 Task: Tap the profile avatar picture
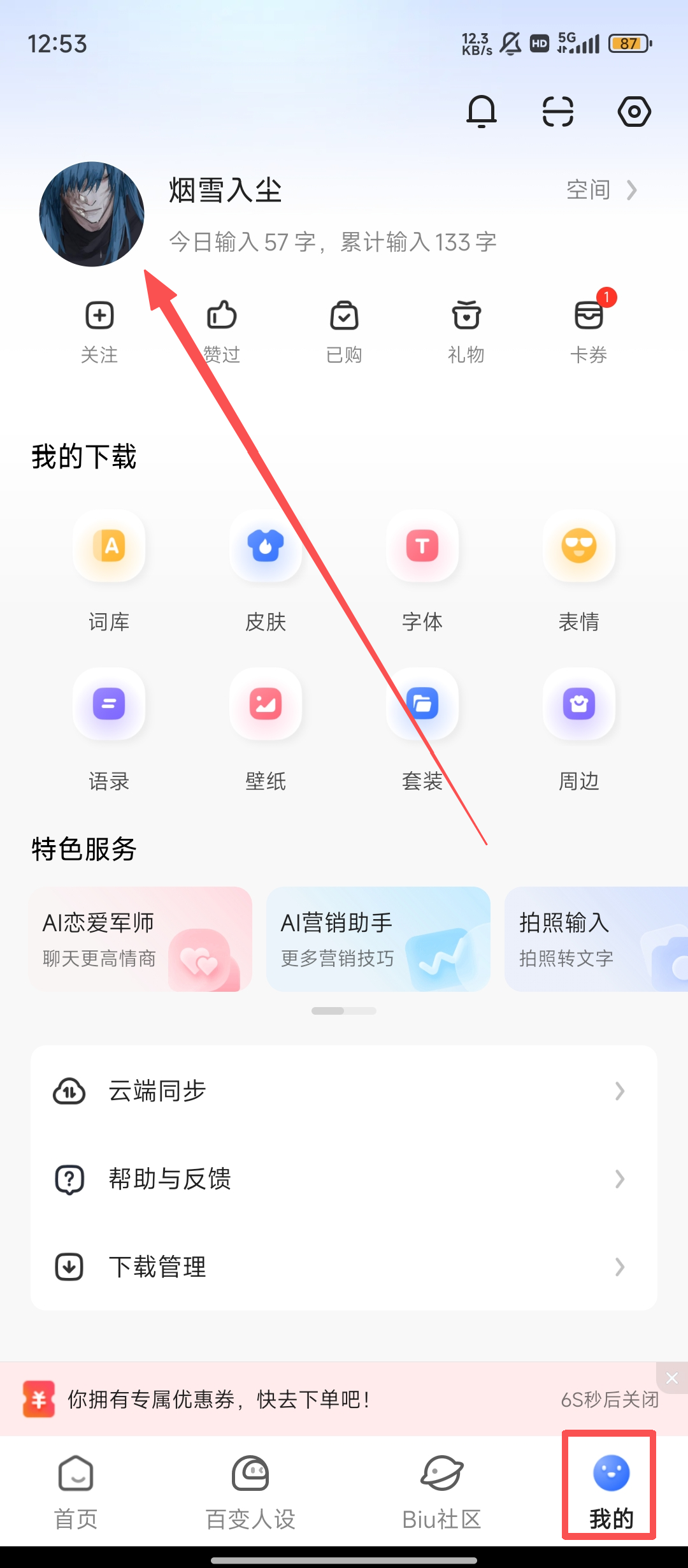coord(92,214)
